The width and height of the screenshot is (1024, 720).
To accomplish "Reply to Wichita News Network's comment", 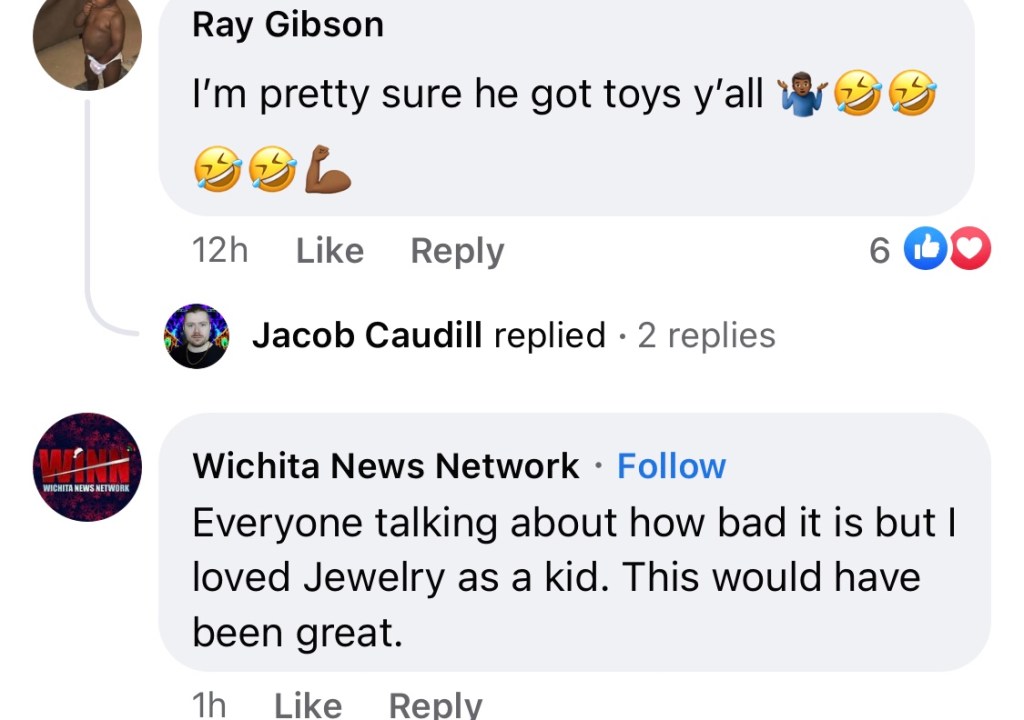I will tap(435, 705).
